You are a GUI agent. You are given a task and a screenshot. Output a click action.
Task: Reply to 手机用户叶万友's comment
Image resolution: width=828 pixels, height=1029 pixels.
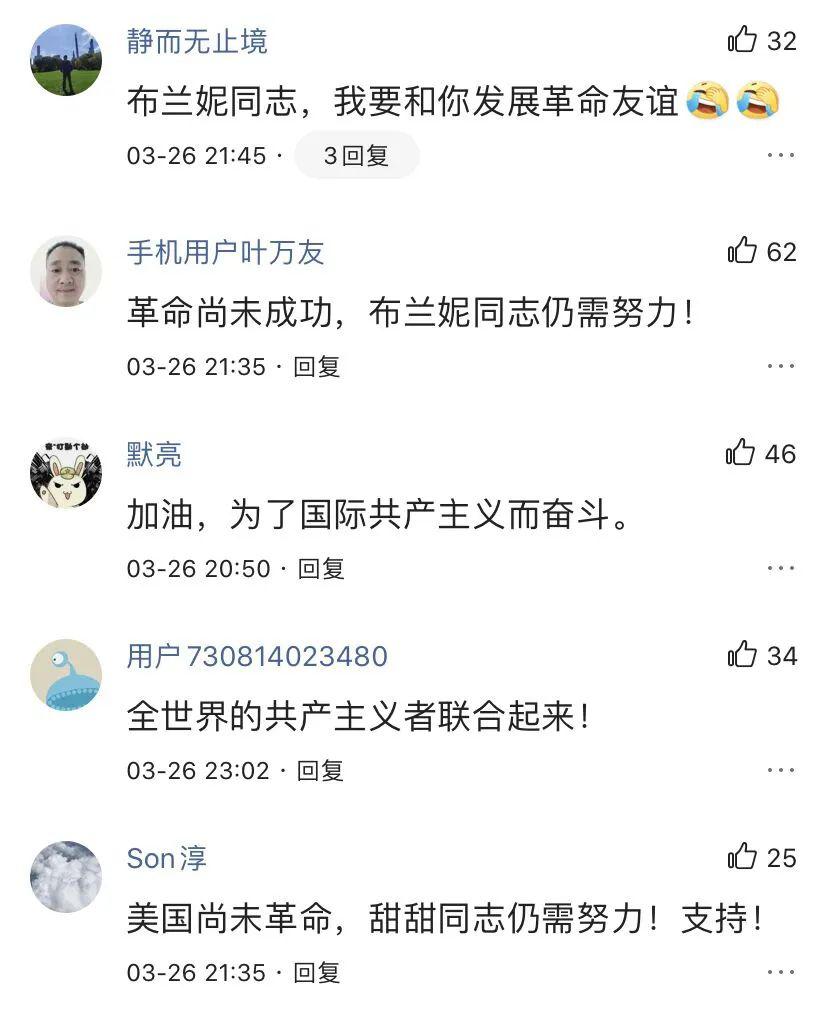coord(317,367)
